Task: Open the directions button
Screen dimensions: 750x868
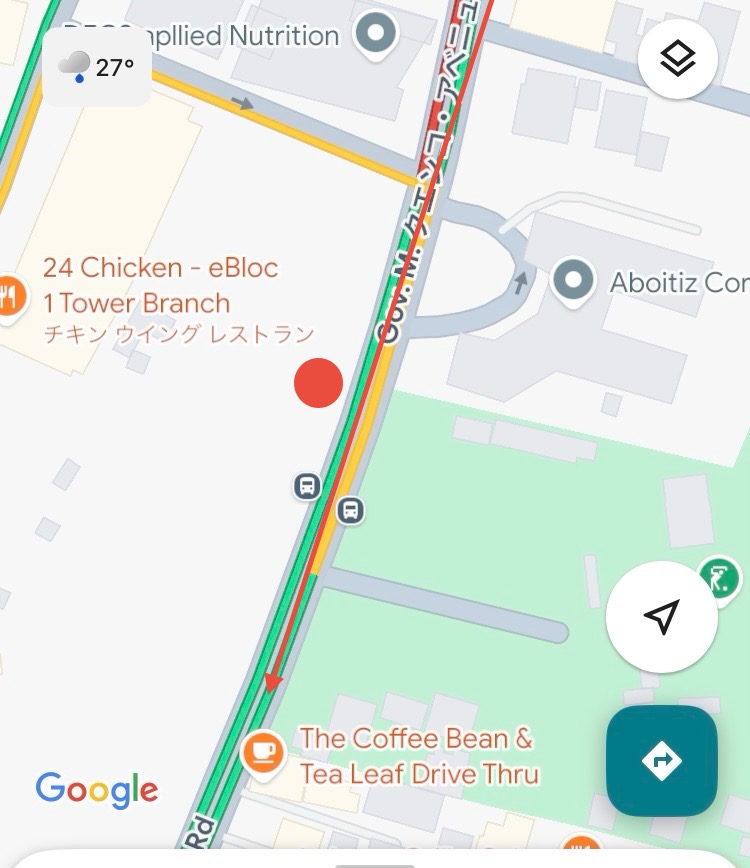Action: click(x=661, y=761)
